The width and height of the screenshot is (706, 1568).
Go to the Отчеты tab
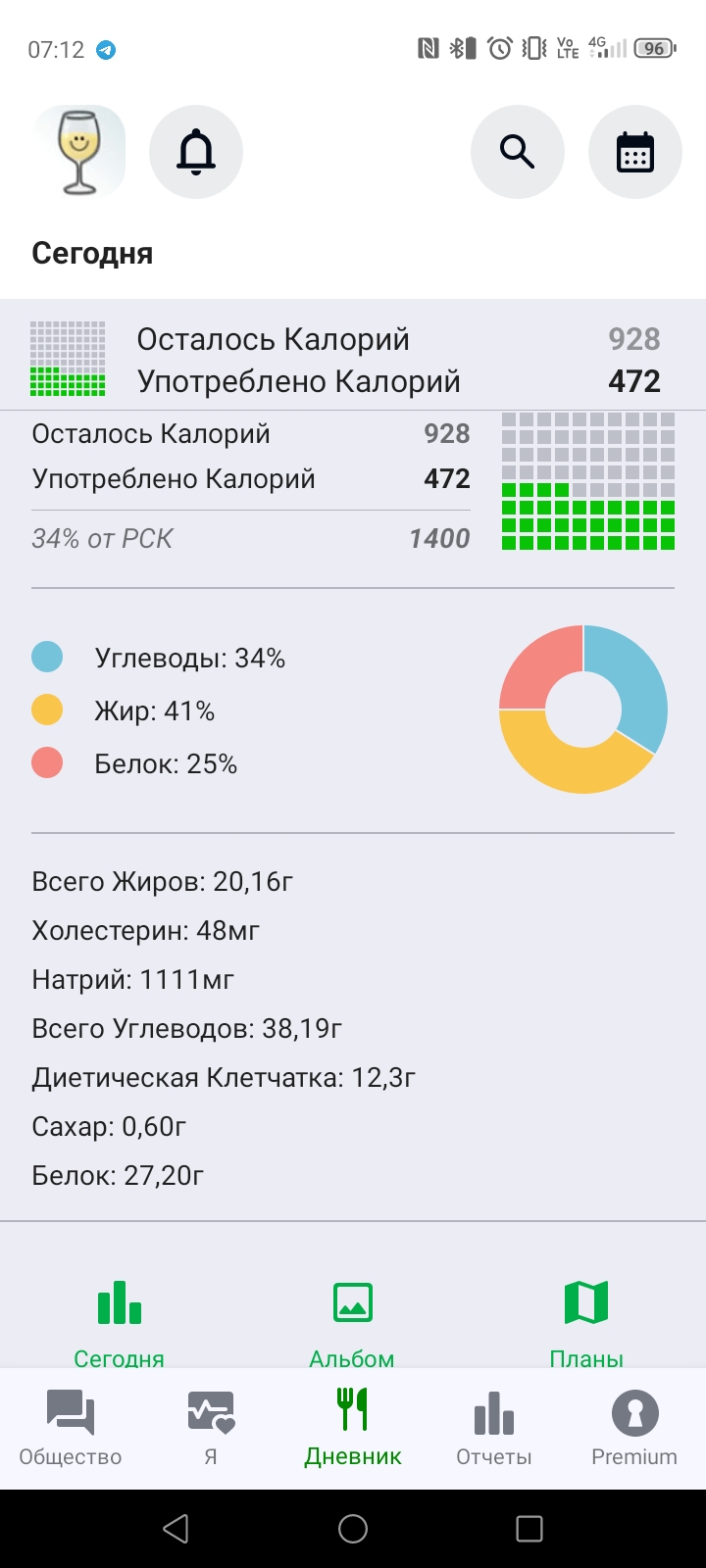click(494, 1429)
